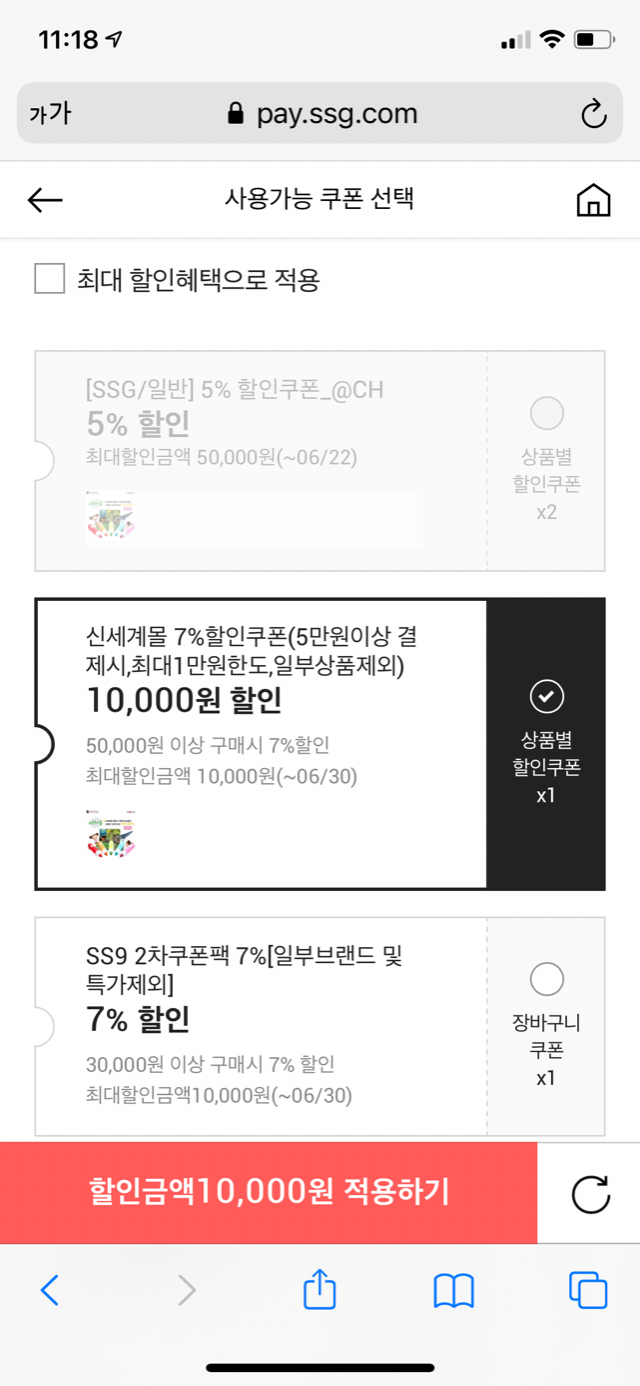Show open Safari tabs
640x1386 pixels.
point(588,1290)
